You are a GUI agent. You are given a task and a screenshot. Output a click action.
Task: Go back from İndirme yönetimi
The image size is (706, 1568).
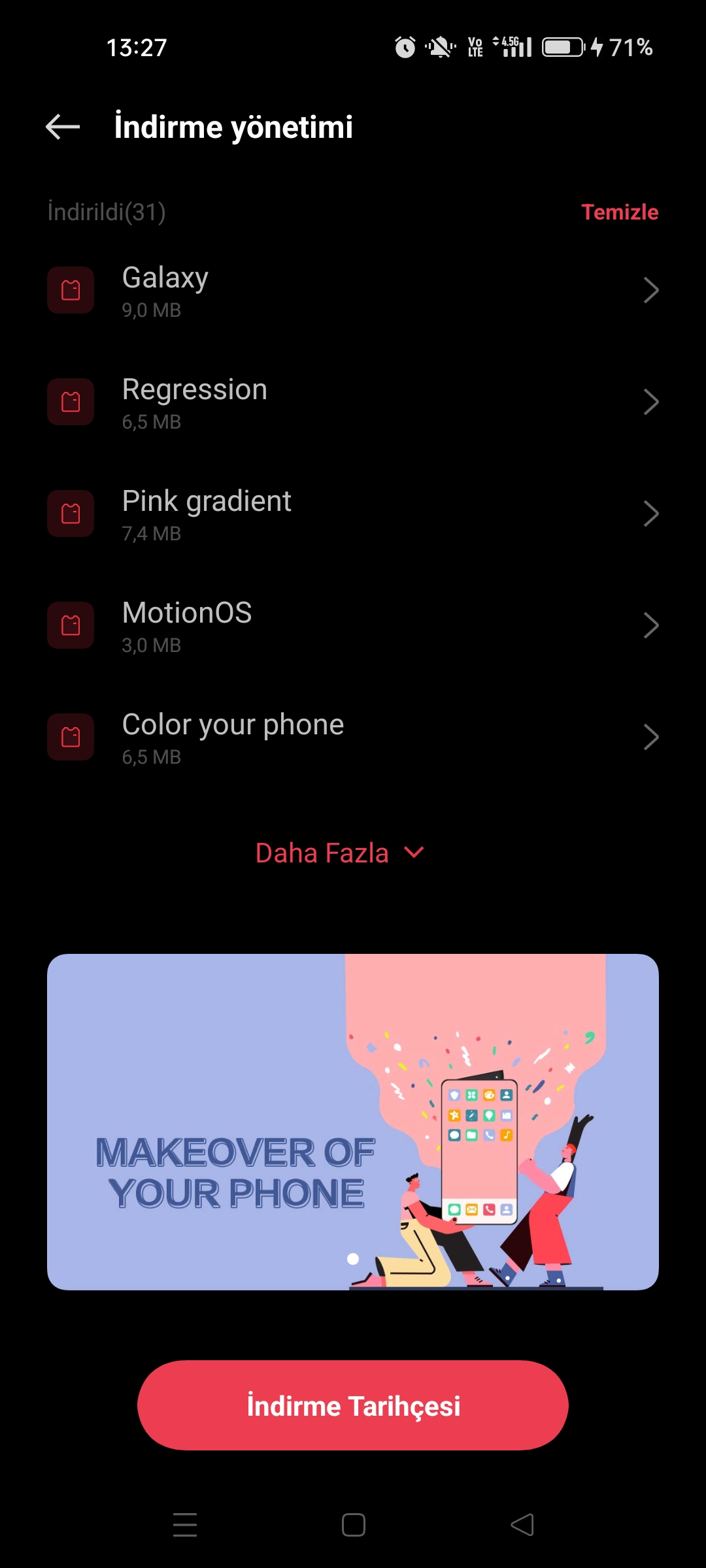pos(63,127)
